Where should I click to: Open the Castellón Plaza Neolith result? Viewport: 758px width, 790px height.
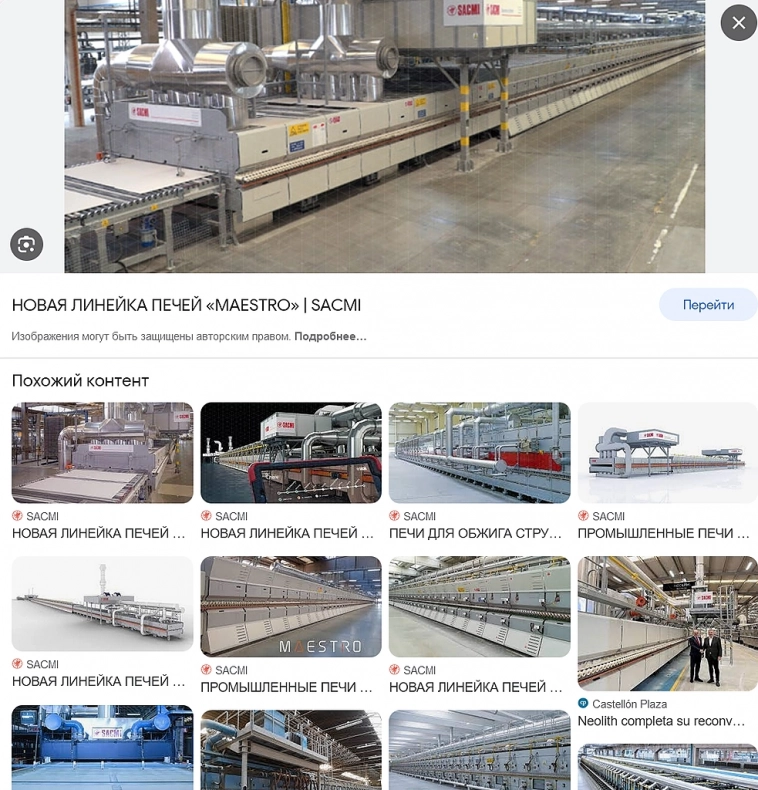coord(667,623)
